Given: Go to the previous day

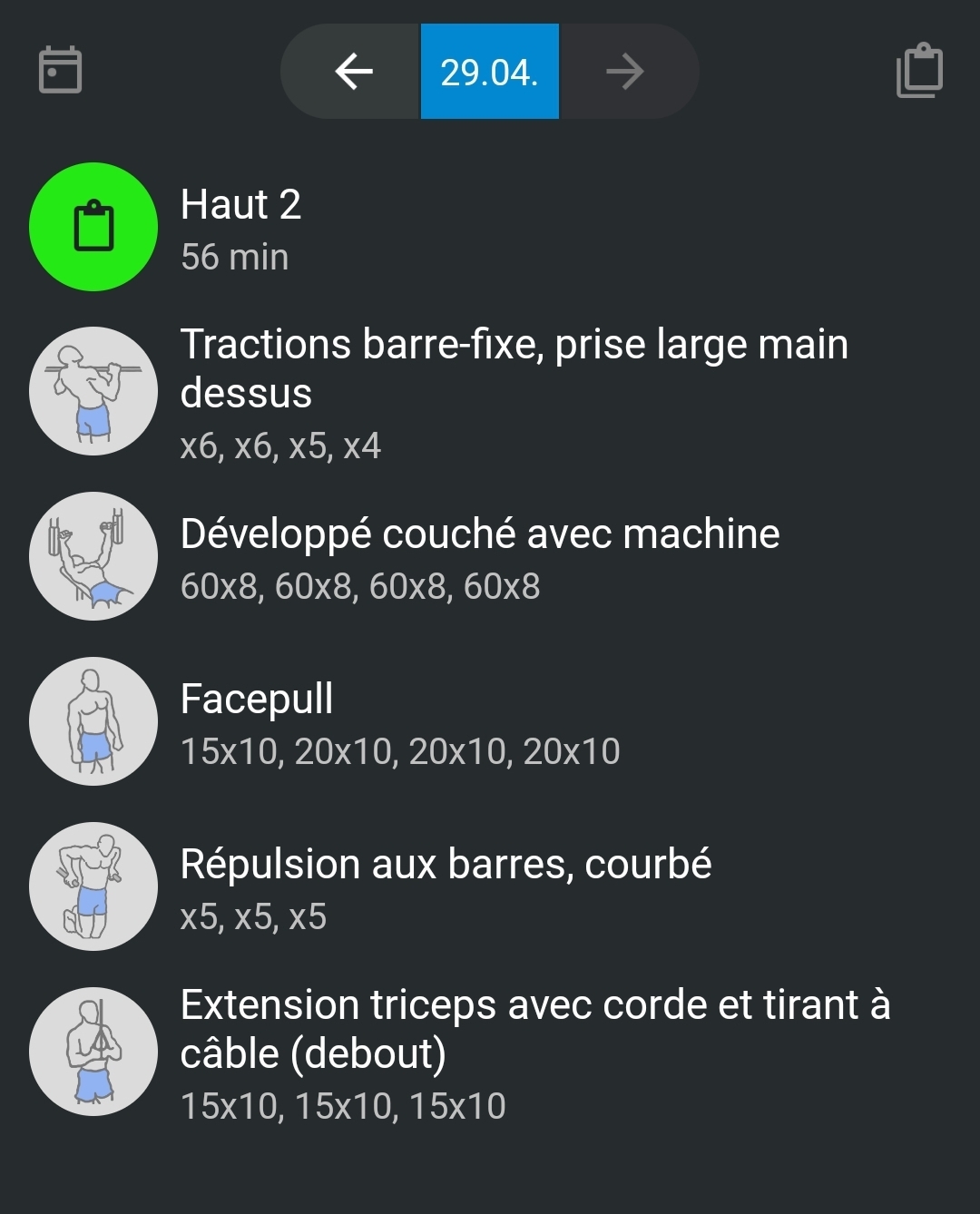Looking at the screenshot, I should [353, 72].
